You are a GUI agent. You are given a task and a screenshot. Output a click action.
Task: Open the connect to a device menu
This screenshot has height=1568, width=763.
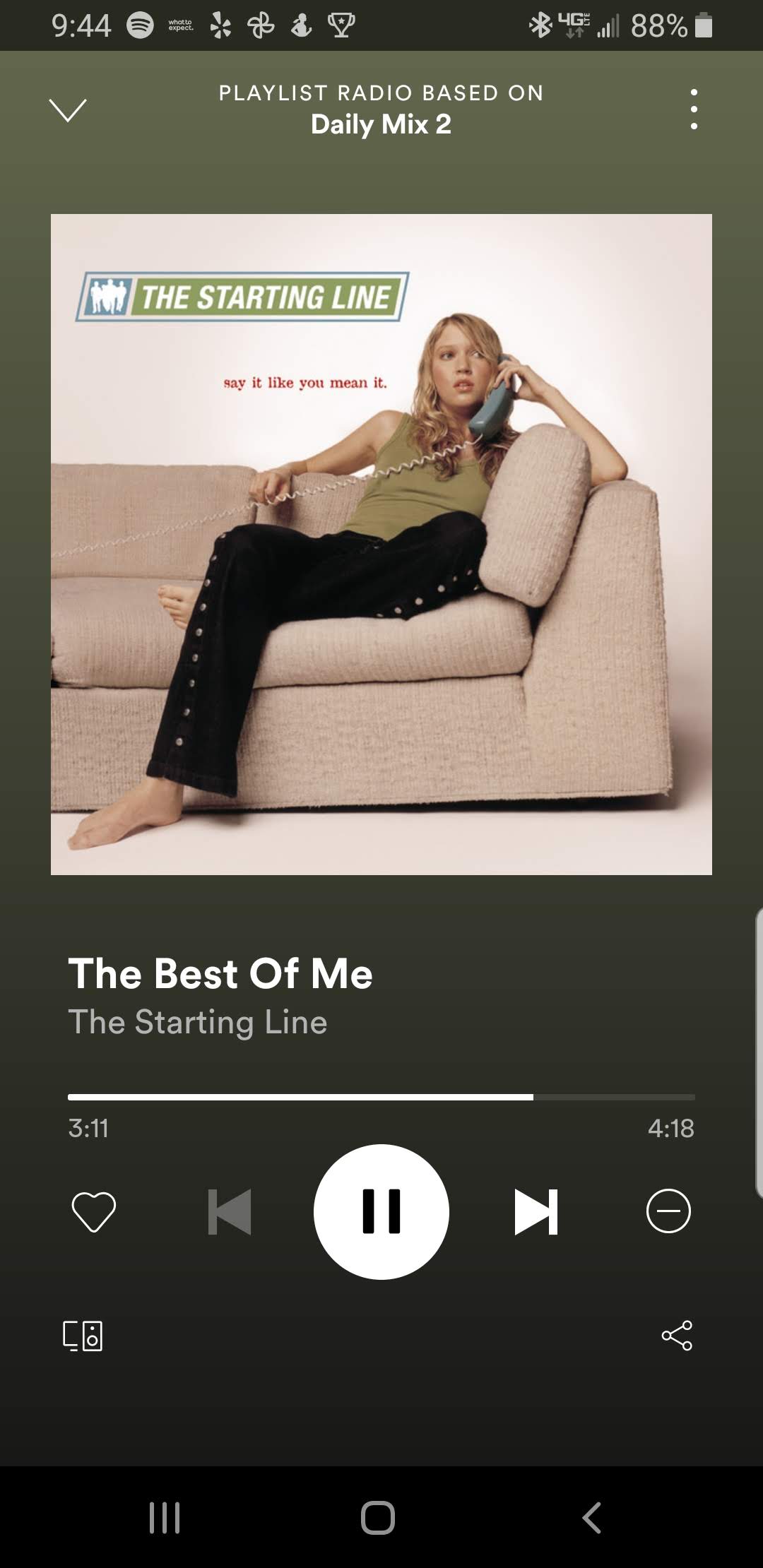click(x=83, y=1336)
